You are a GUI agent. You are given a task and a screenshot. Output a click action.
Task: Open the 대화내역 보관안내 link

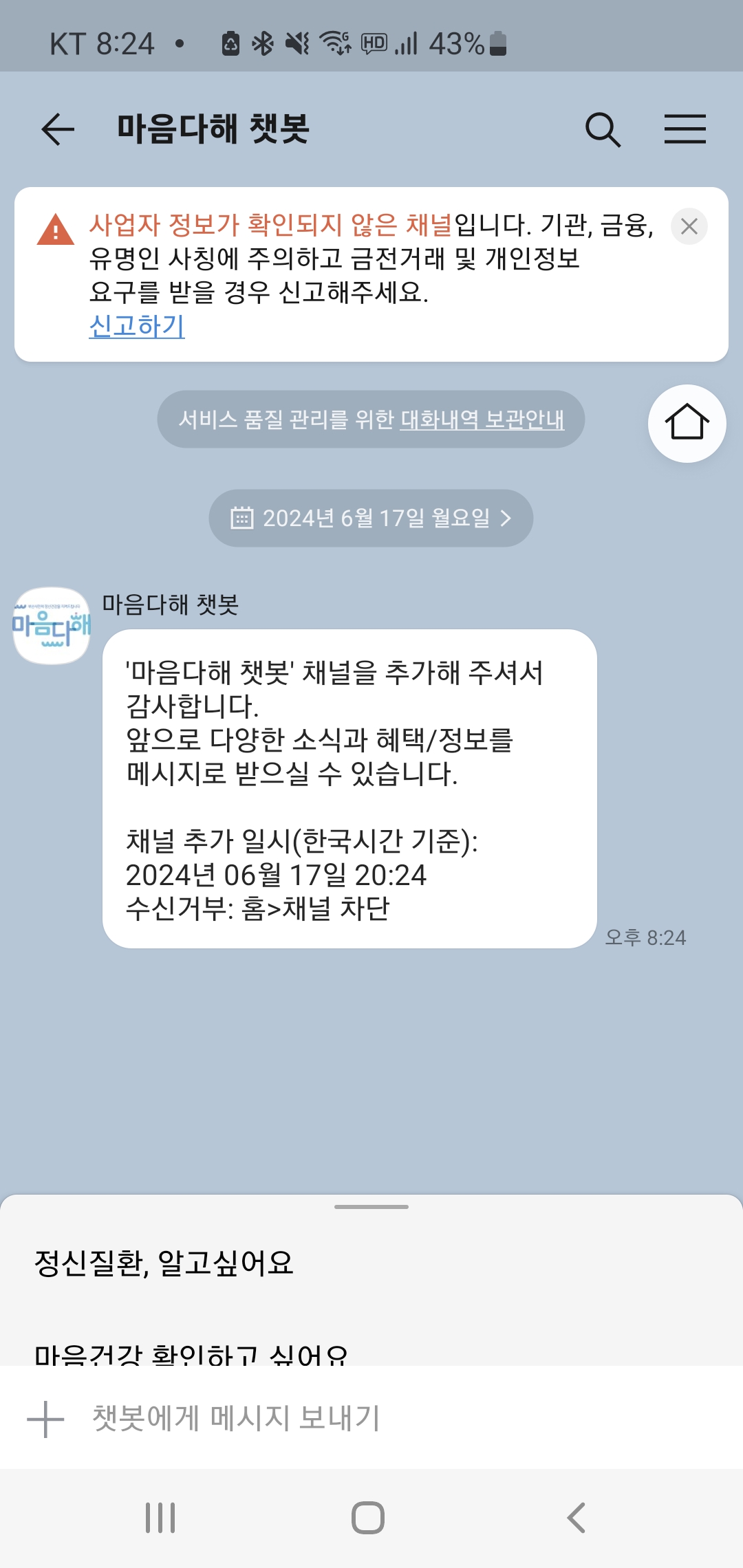[482, 420]
